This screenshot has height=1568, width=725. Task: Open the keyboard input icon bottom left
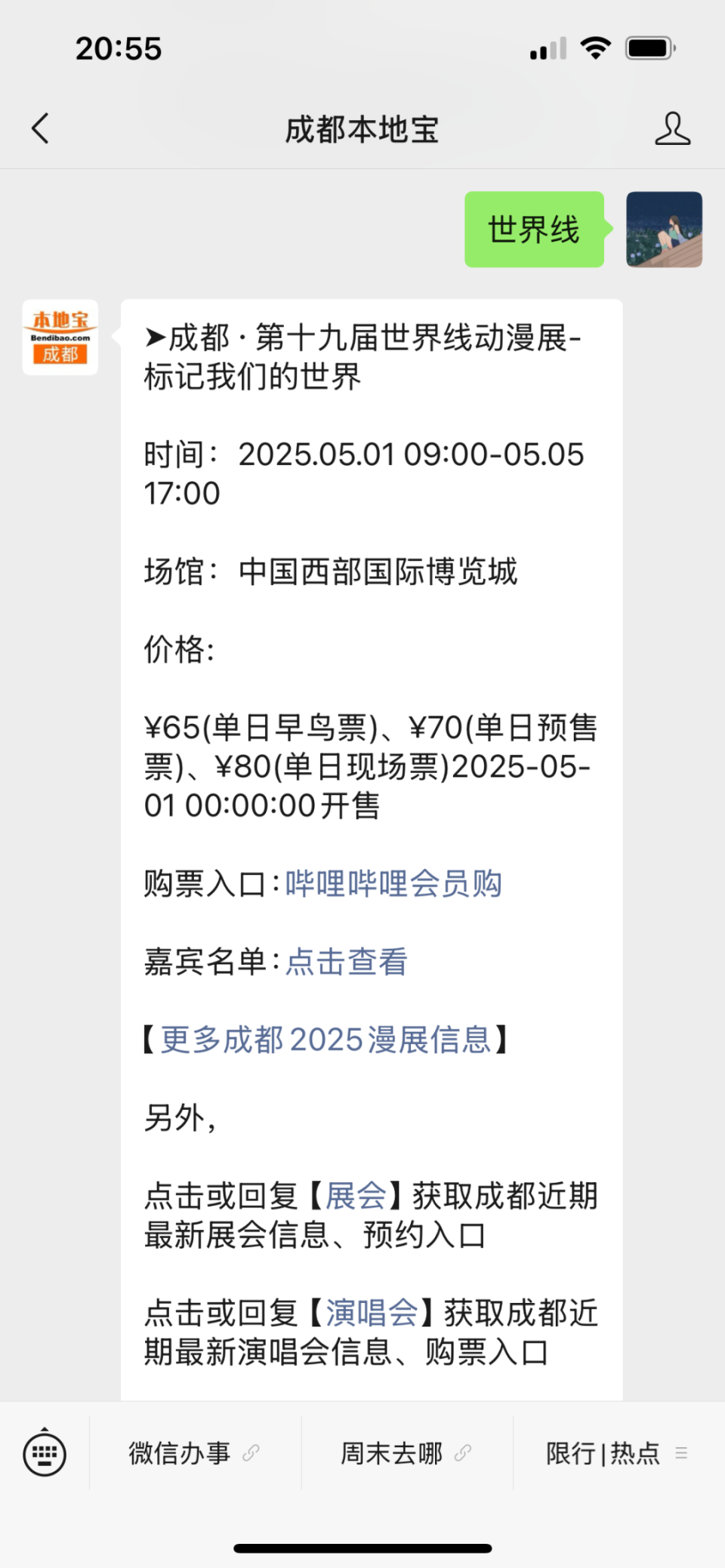(x=44, y=1453)
